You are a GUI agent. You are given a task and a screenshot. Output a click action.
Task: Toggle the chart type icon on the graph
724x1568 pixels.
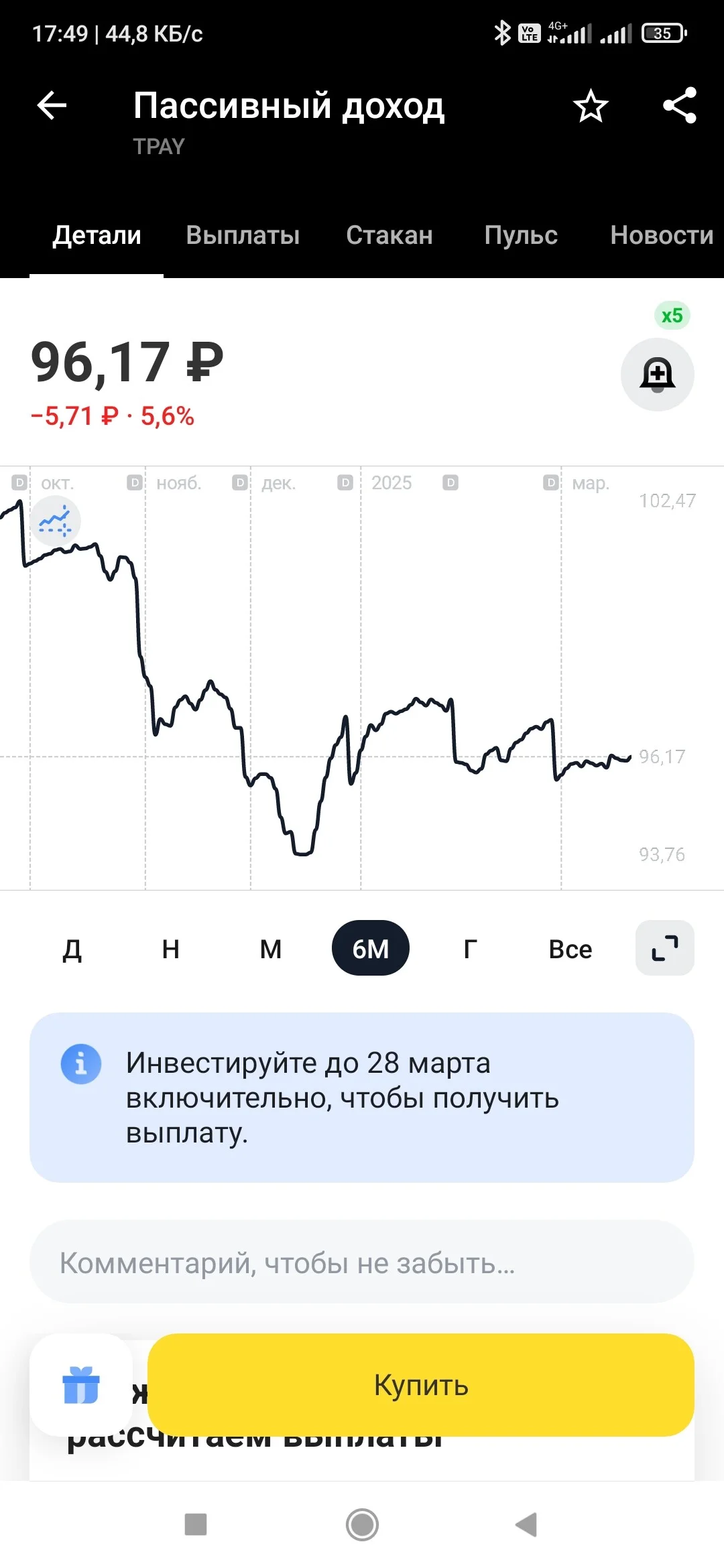[54, 521]
